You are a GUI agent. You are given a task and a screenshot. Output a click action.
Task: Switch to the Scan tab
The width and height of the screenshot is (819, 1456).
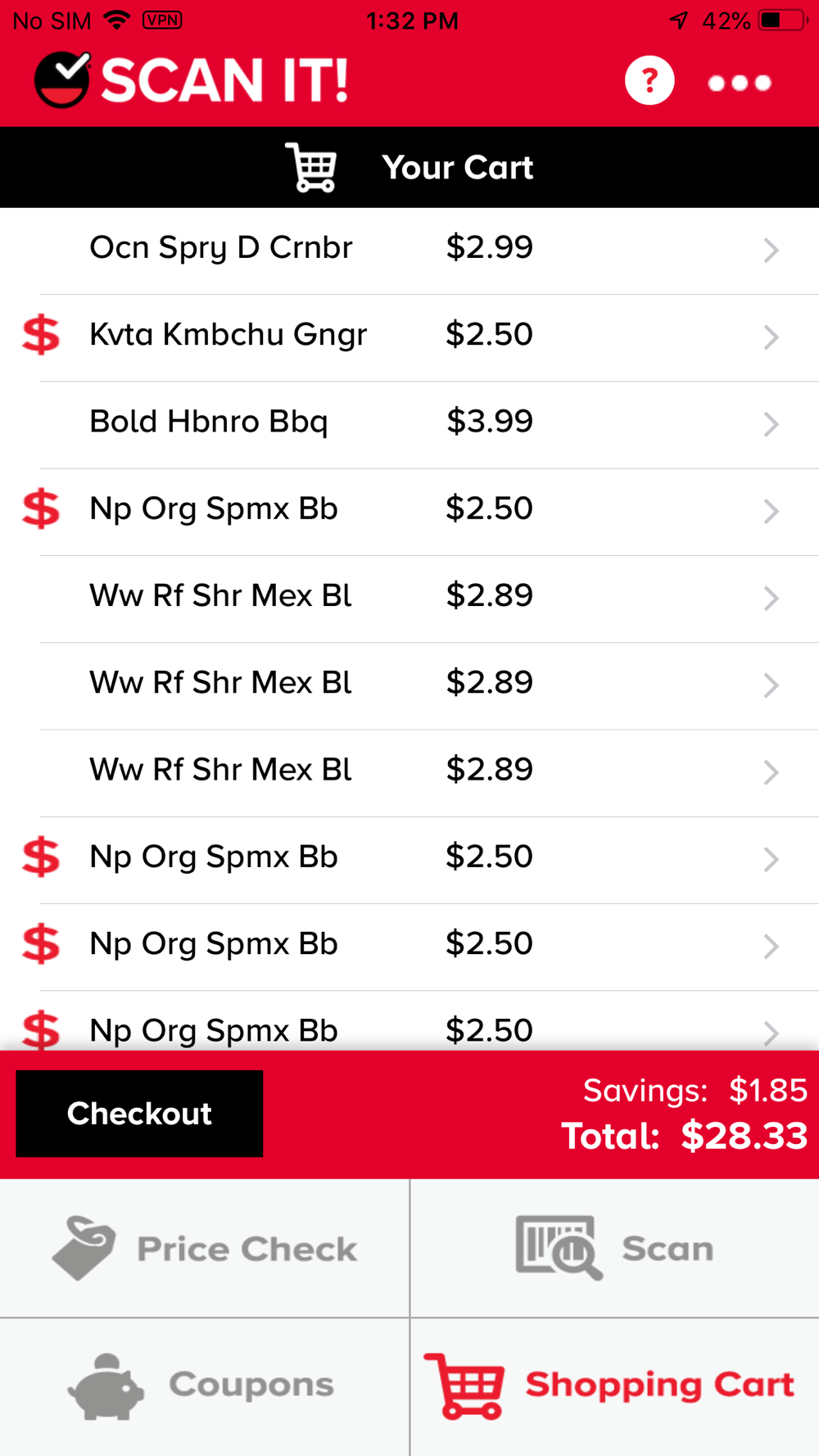click(614, 1249)
